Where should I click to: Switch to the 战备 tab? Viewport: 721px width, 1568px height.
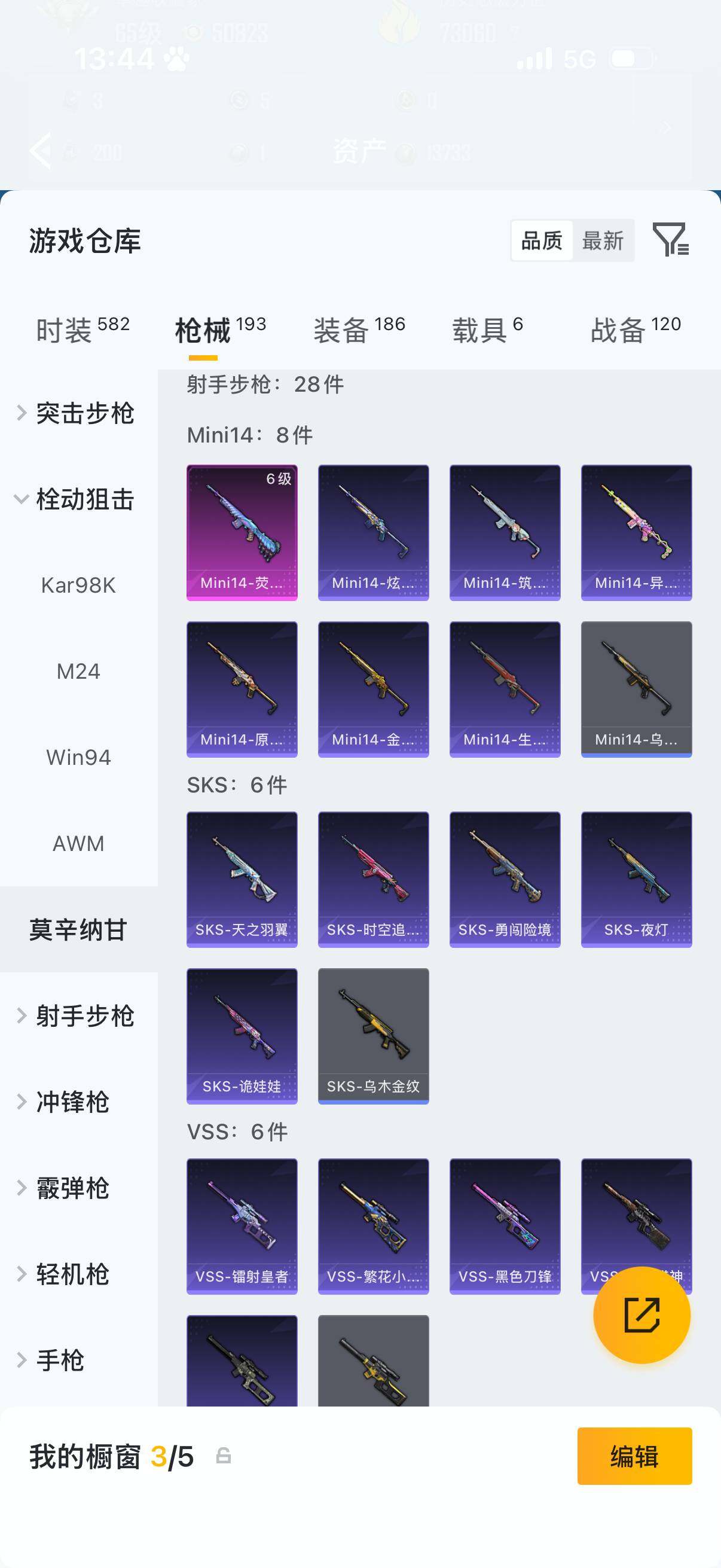(x=636, y=330)
